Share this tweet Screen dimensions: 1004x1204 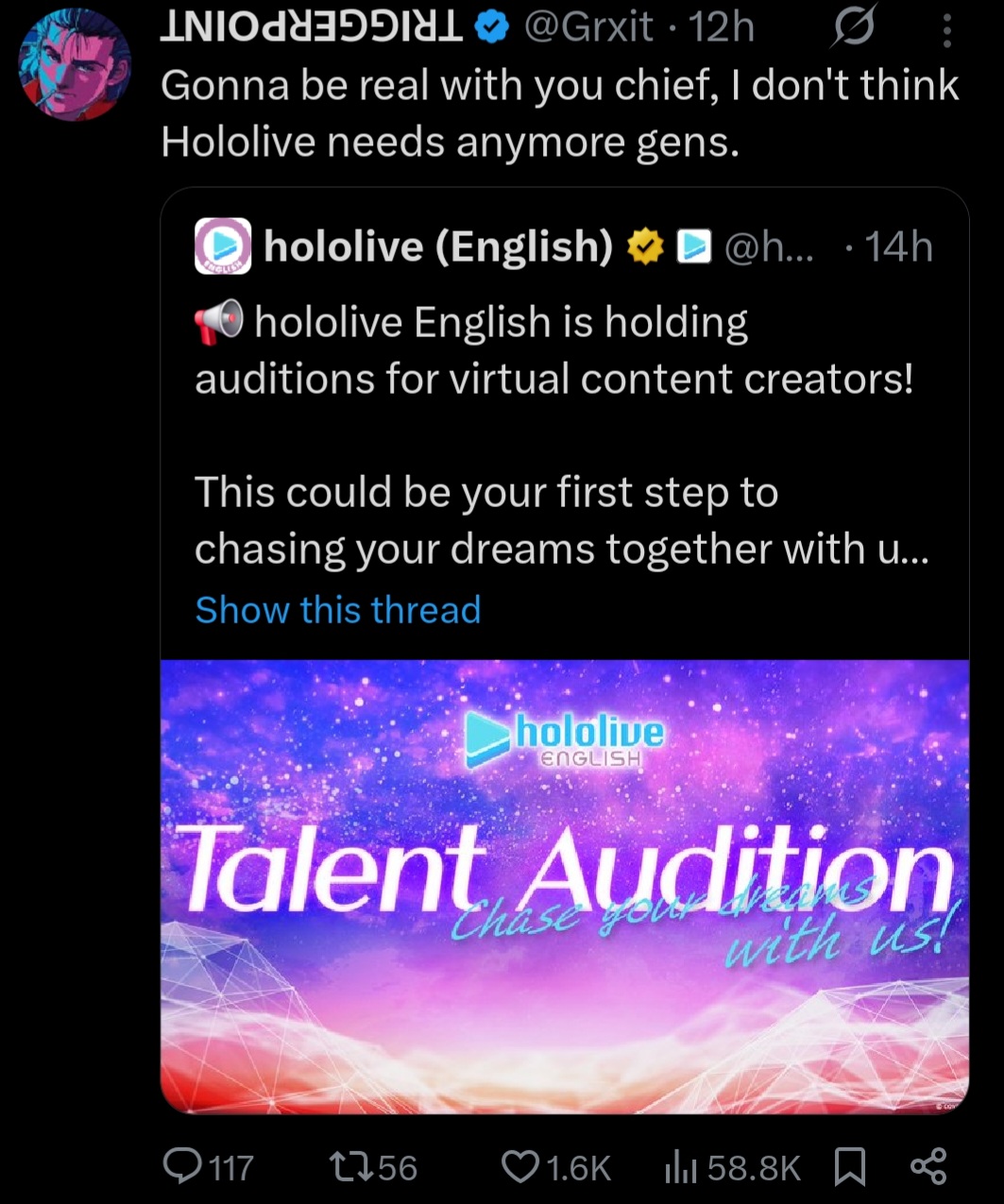tap(928, 1167)
